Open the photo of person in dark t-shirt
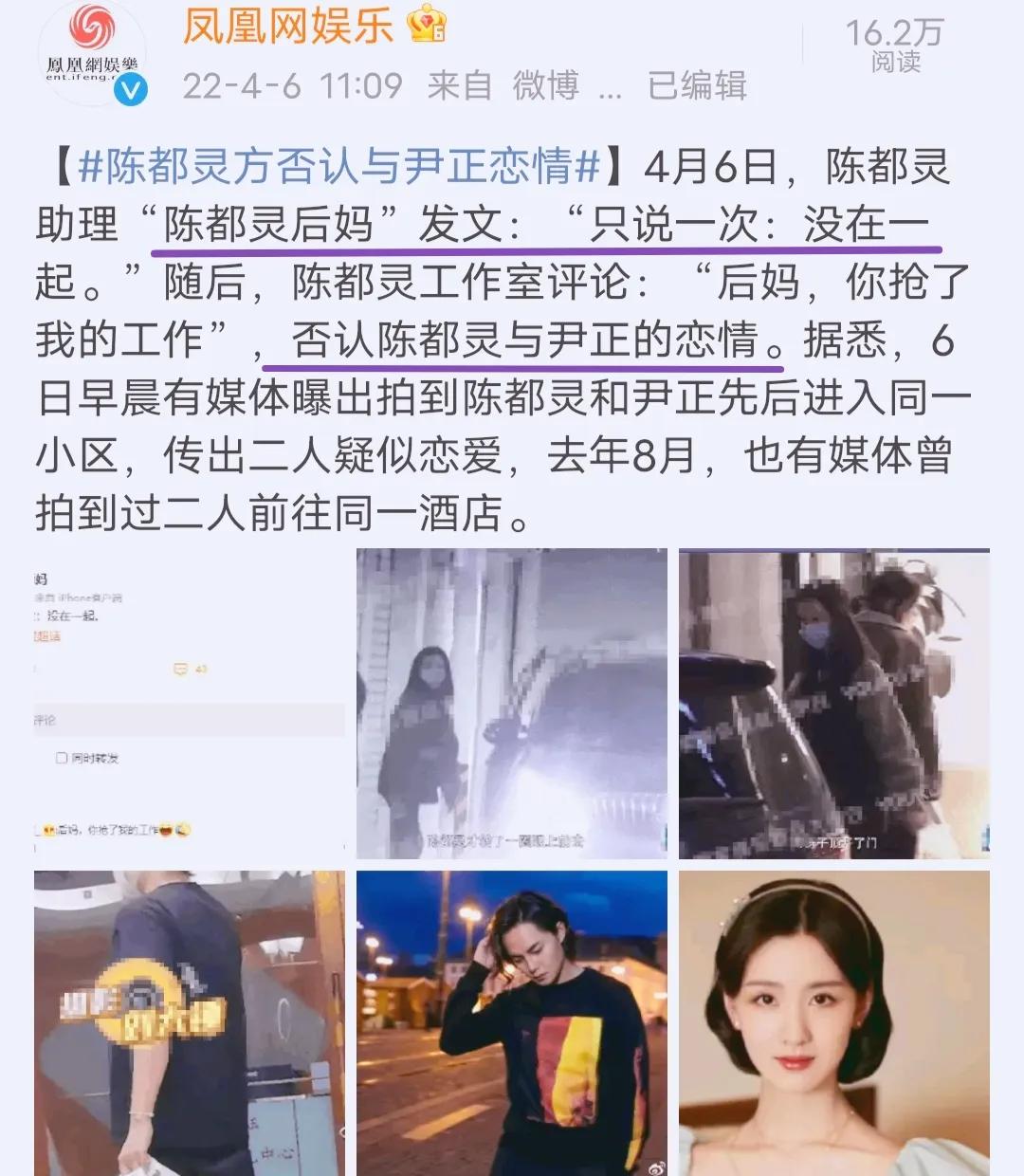 pos(190,1022)
